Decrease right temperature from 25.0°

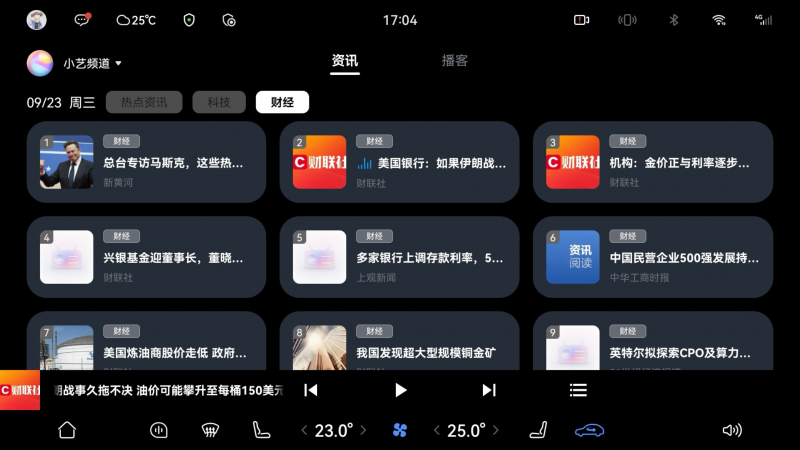(x=437, y=431)
